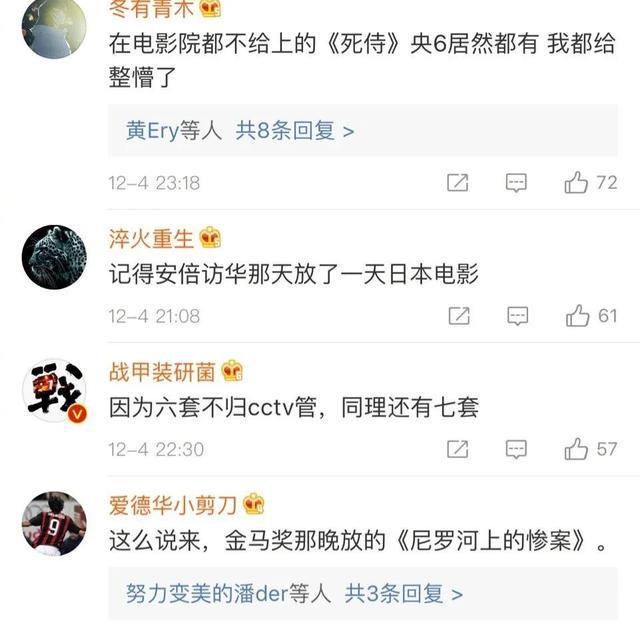The height and width of the screenshot is (627, 640).
Task: Reply to 战甲装研菌 using comment icon
Action: tap(516, 450)
